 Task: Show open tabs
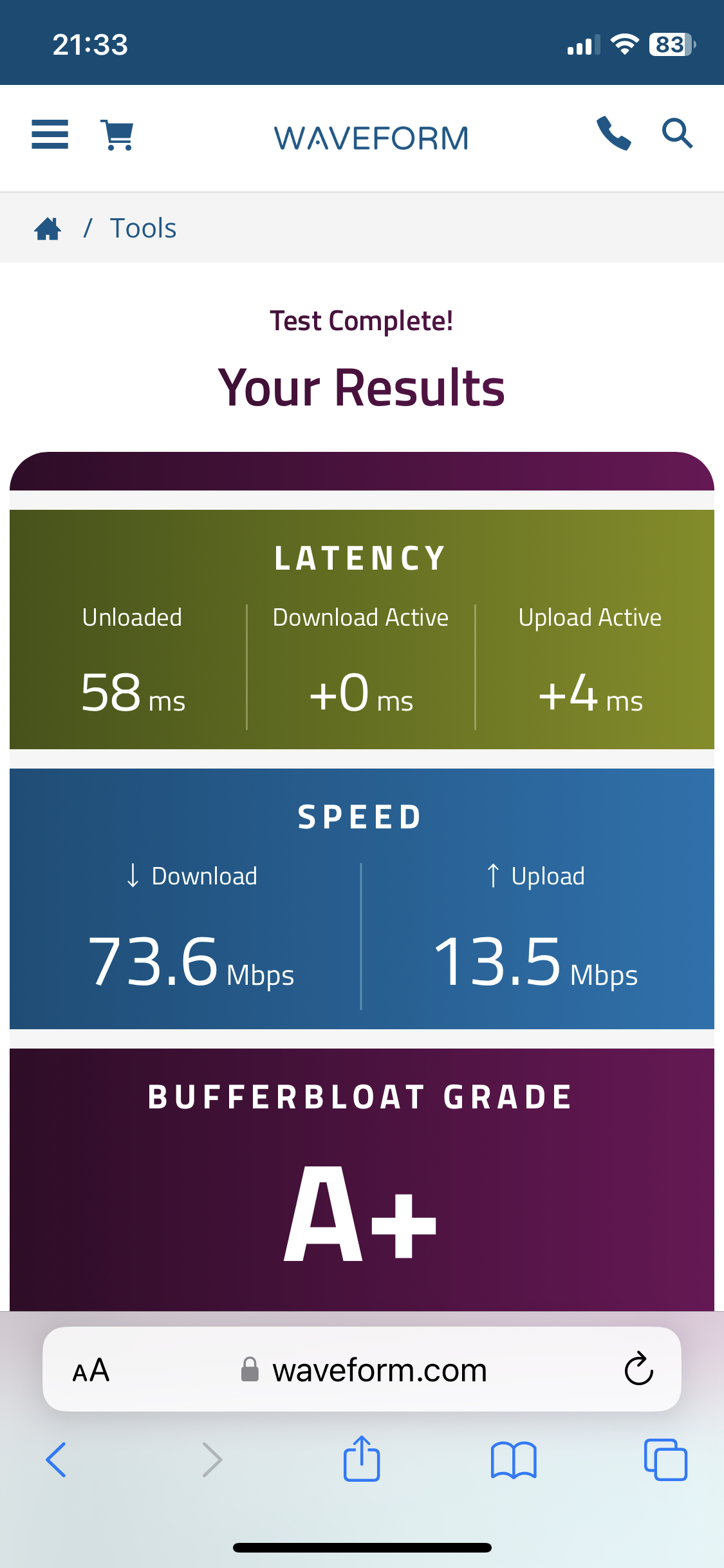pos(665,1459)
